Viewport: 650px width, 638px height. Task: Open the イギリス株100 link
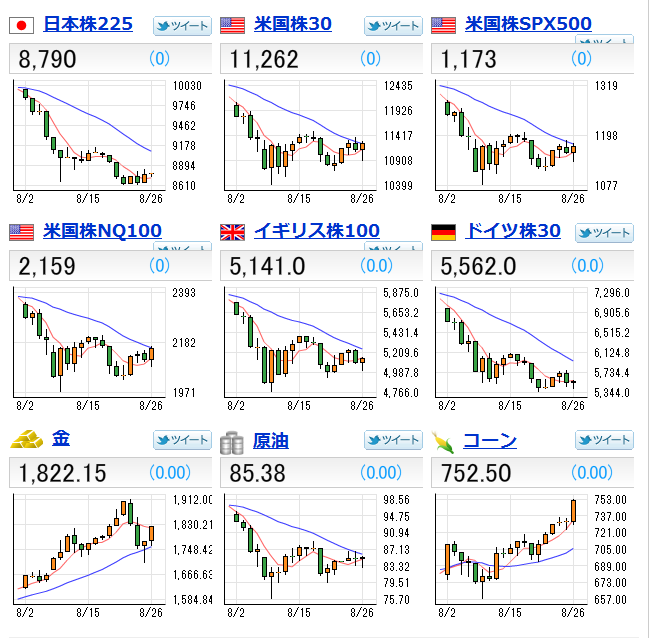[x=316, y=231]
